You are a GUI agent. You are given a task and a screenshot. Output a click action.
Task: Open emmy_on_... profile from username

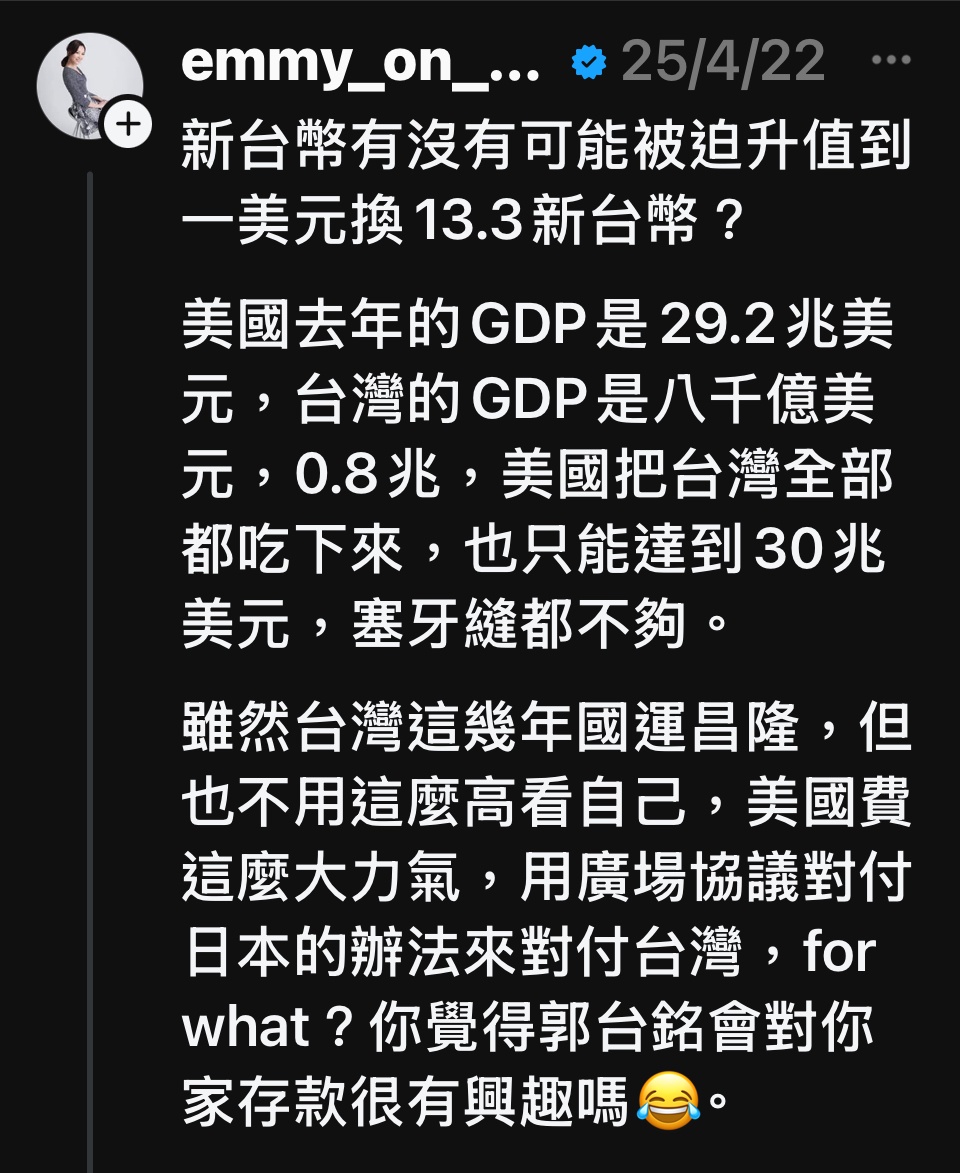[361, 62]
